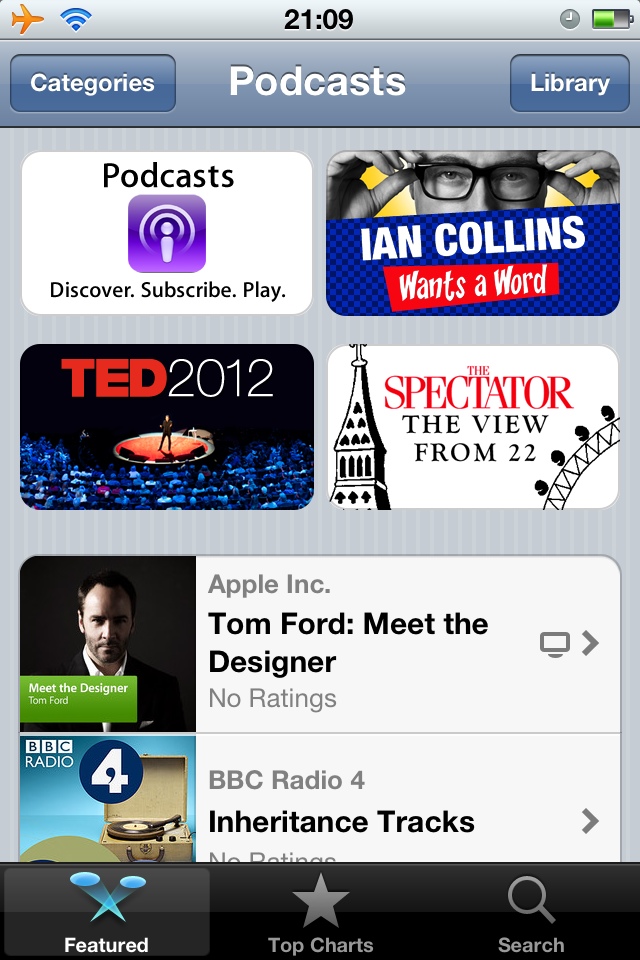The image size is (640, 960).
Task: Open Ian Collins Wants a Word
Action: [x=473, y=233]
